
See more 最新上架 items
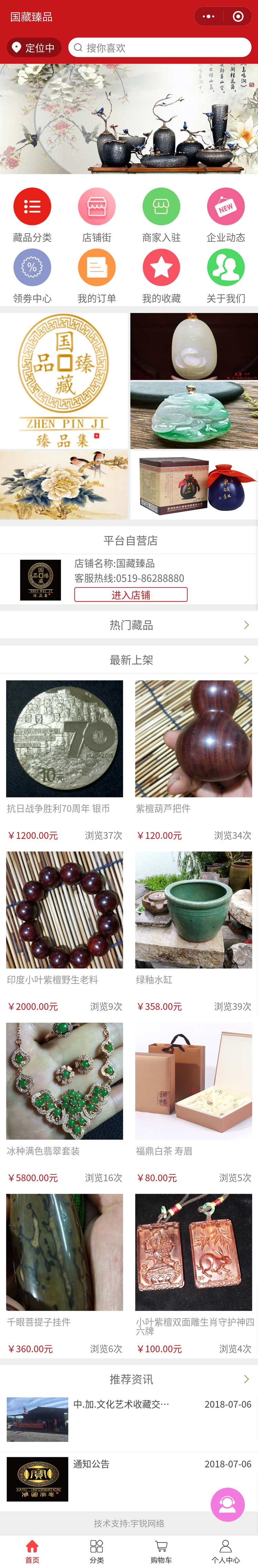(x=246, y=660)
